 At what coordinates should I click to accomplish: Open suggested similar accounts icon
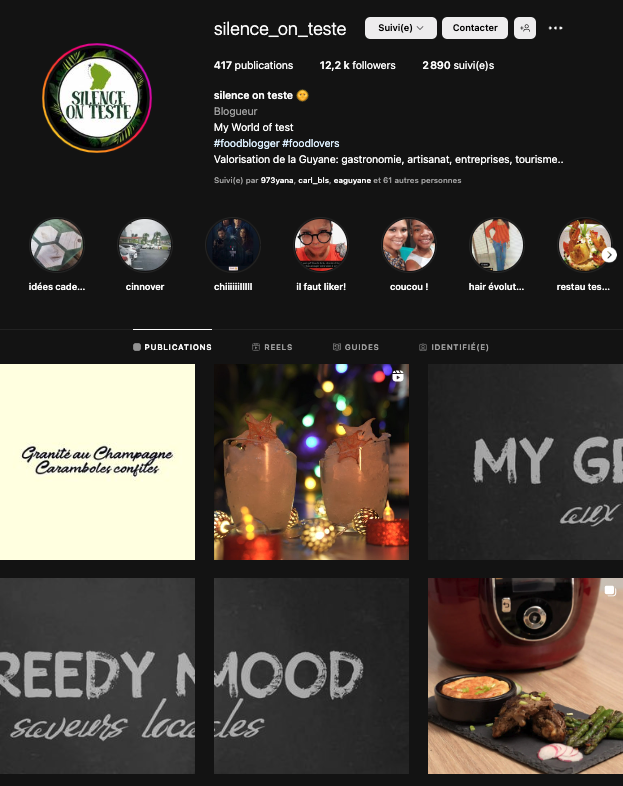coord(525,28)
